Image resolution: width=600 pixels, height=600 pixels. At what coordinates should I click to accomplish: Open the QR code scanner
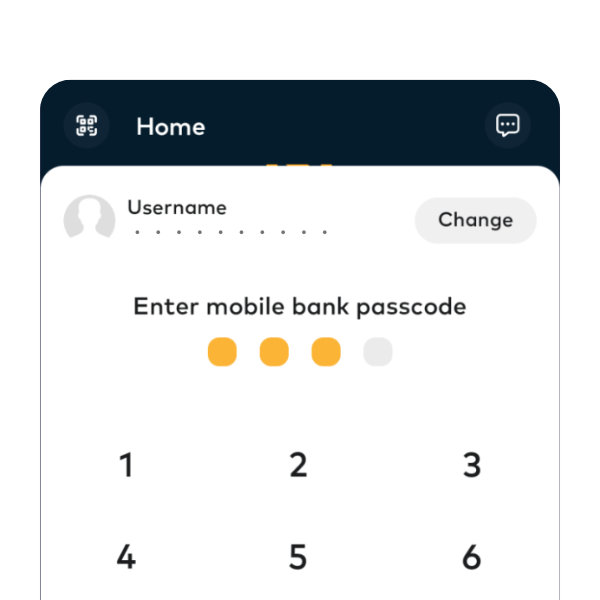87,126
